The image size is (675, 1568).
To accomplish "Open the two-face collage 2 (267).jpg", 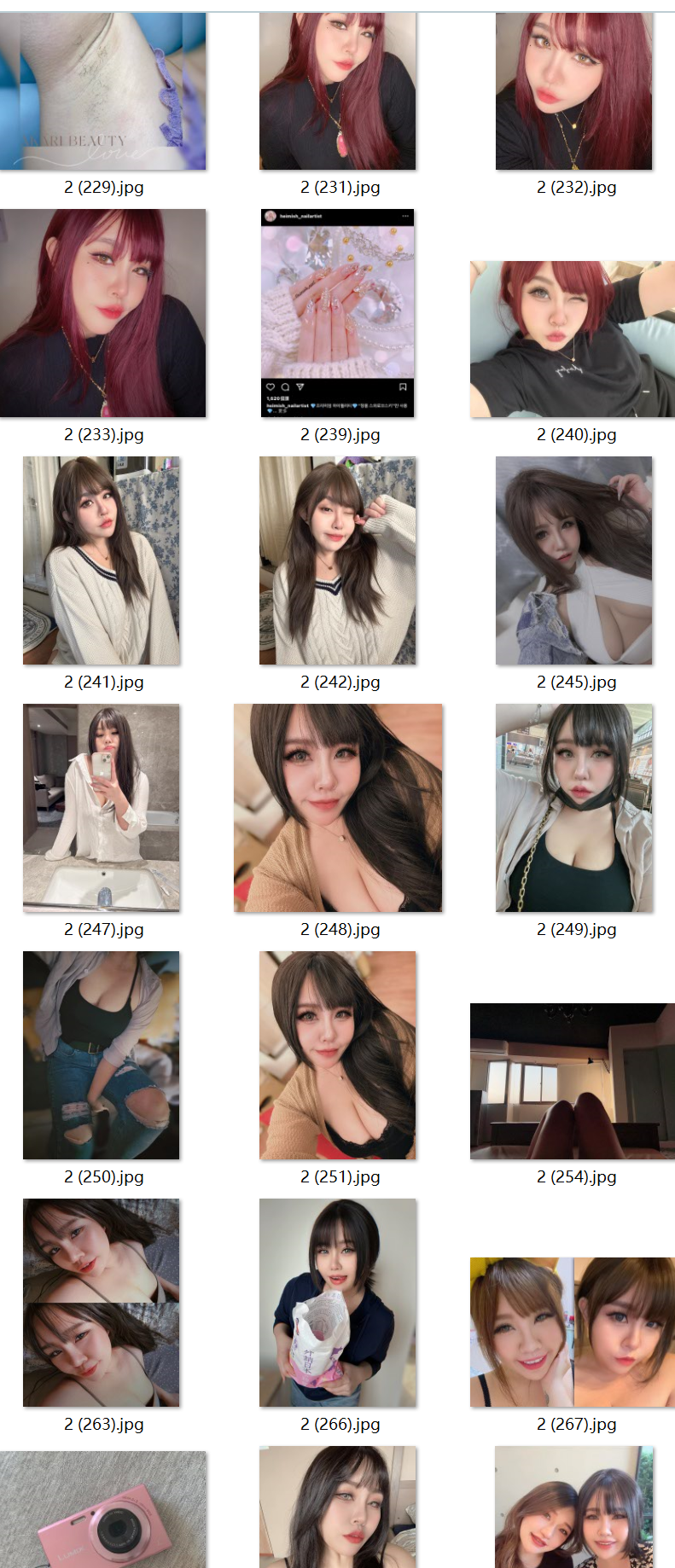I will point(572,1332).
